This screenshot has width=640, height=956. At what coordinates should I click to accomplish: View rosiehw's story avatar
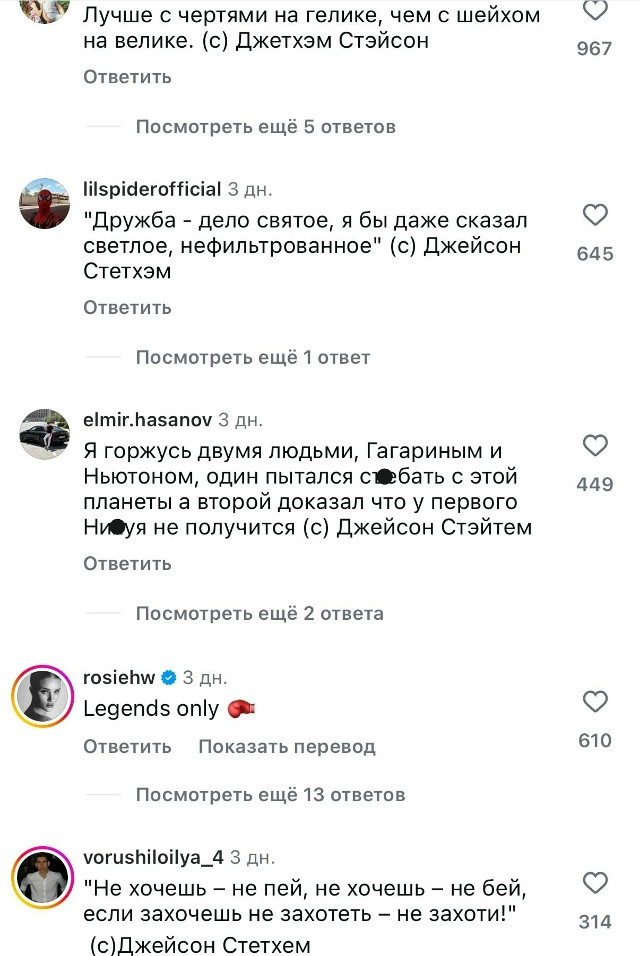pyautogui.click(x=44, y=693)
